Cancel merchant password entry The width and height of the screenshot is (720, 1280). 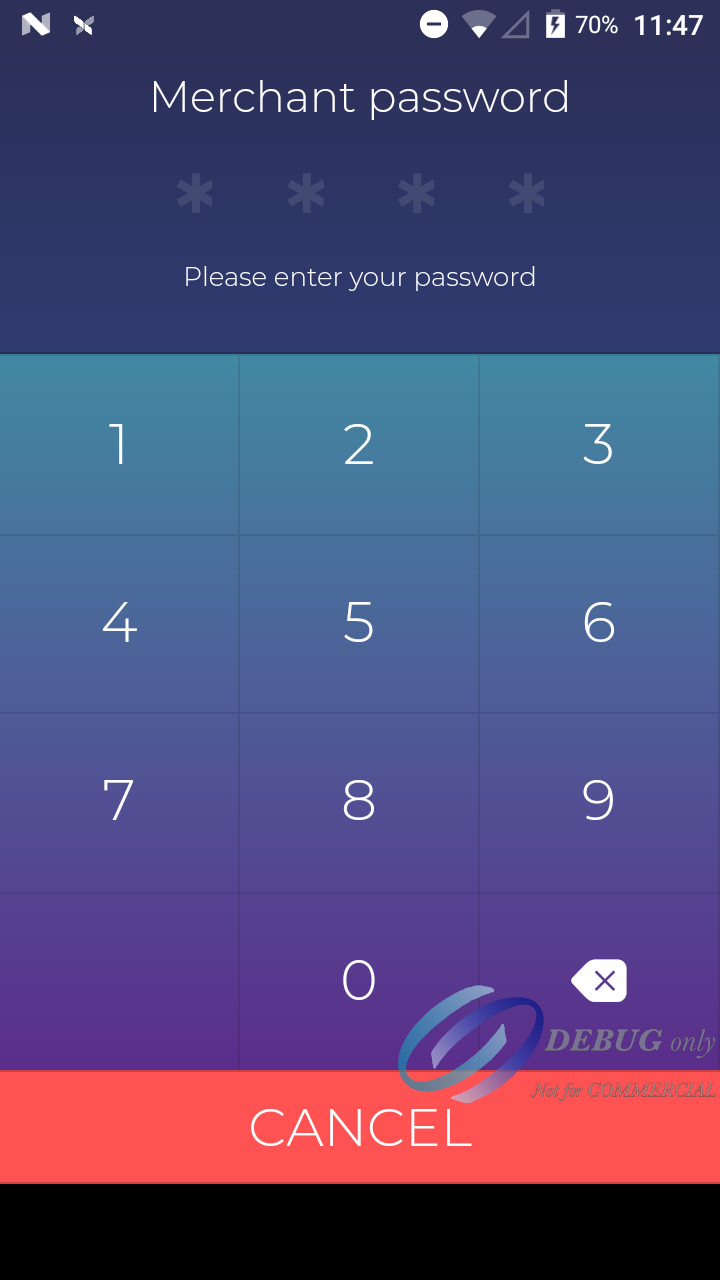360,1127
